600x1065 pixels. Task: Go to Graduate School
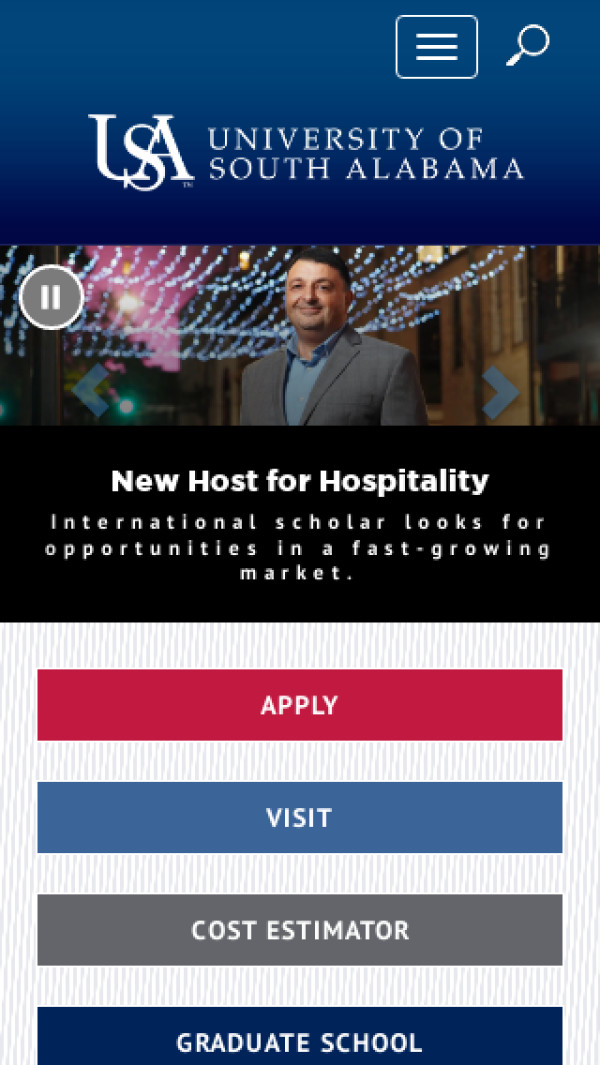(299, 1040)
